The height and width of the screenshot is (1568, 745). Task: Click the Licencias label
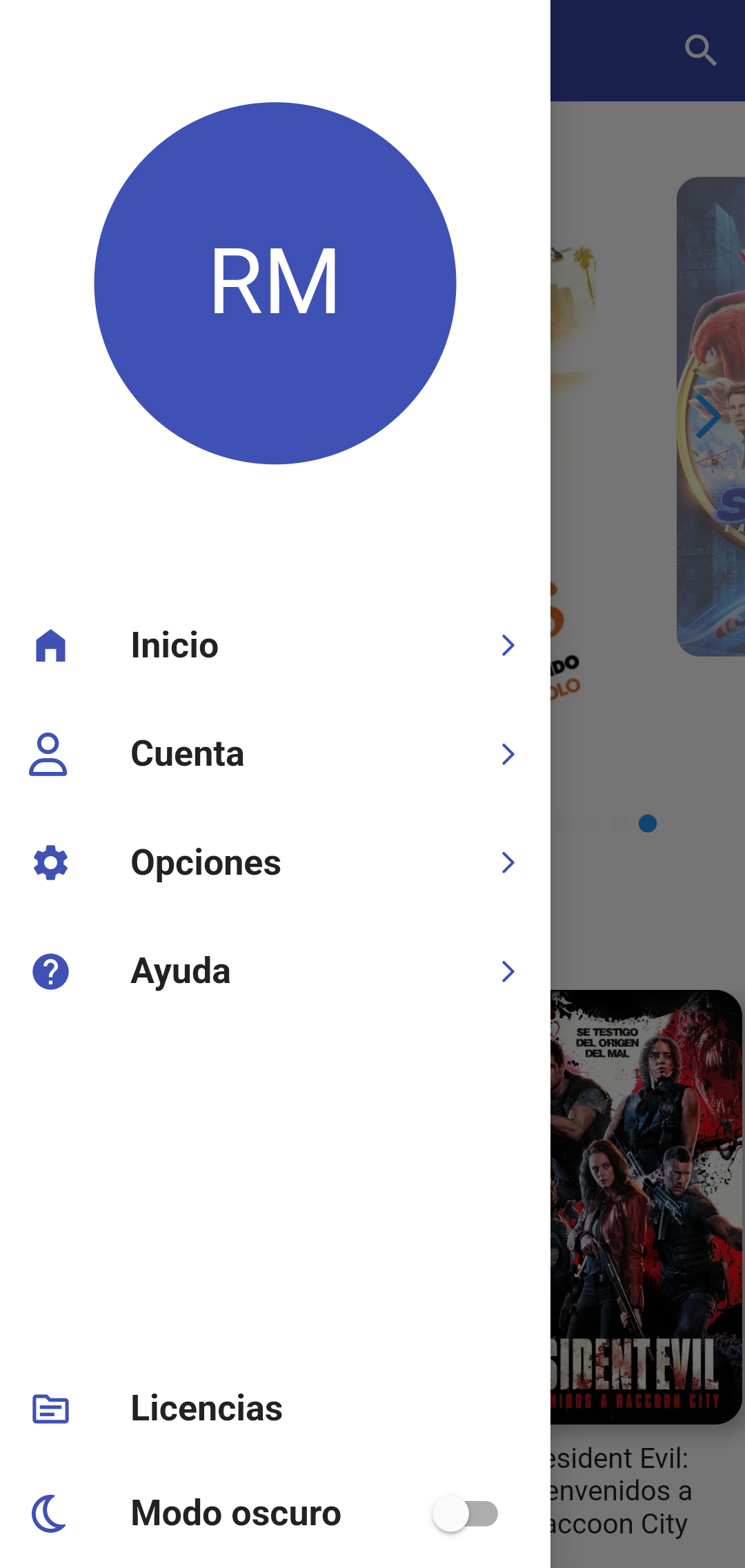206,1407
